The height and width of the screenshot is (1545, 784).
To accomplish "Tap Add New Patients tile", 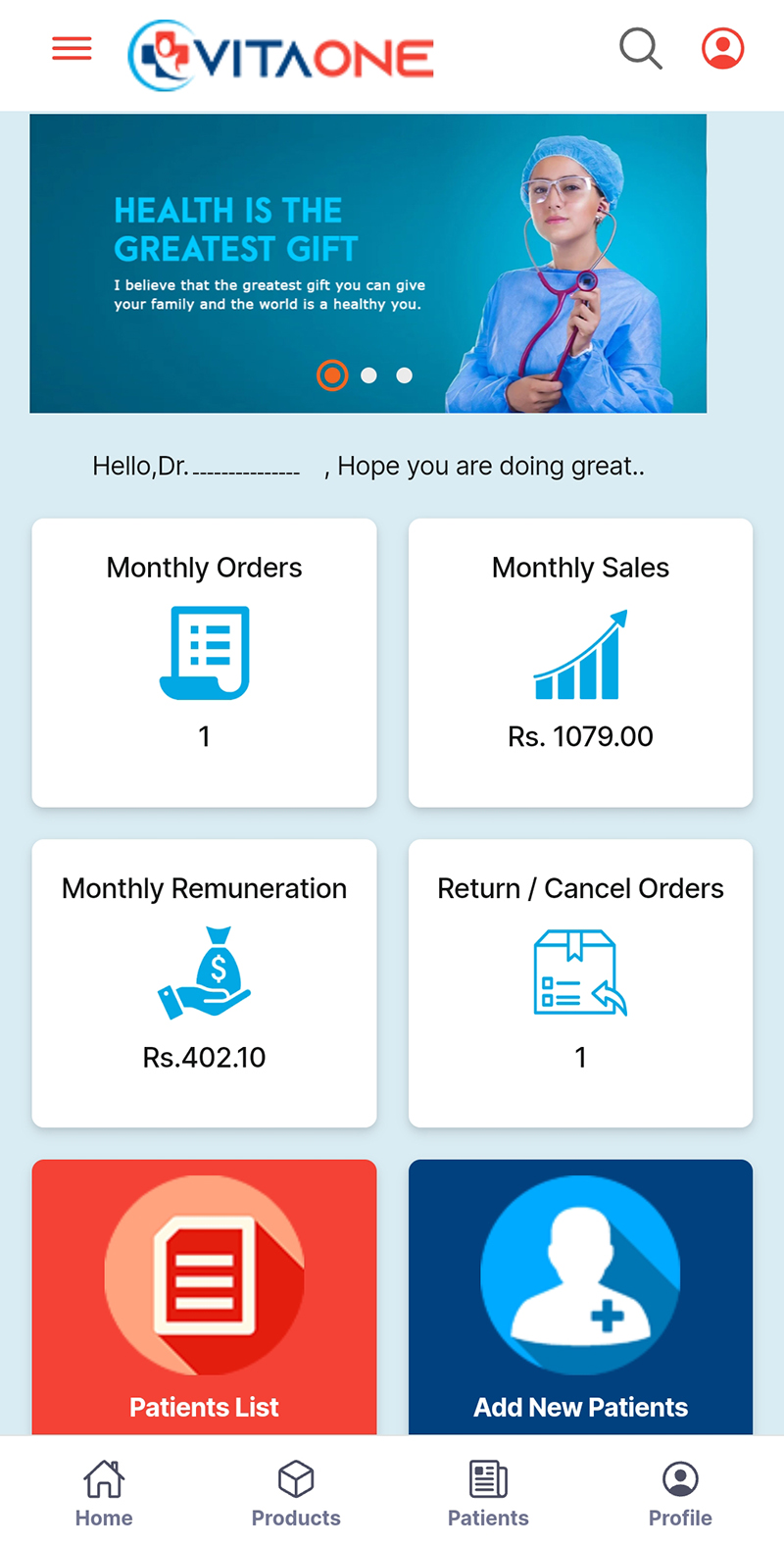I will pos(580,1297).
